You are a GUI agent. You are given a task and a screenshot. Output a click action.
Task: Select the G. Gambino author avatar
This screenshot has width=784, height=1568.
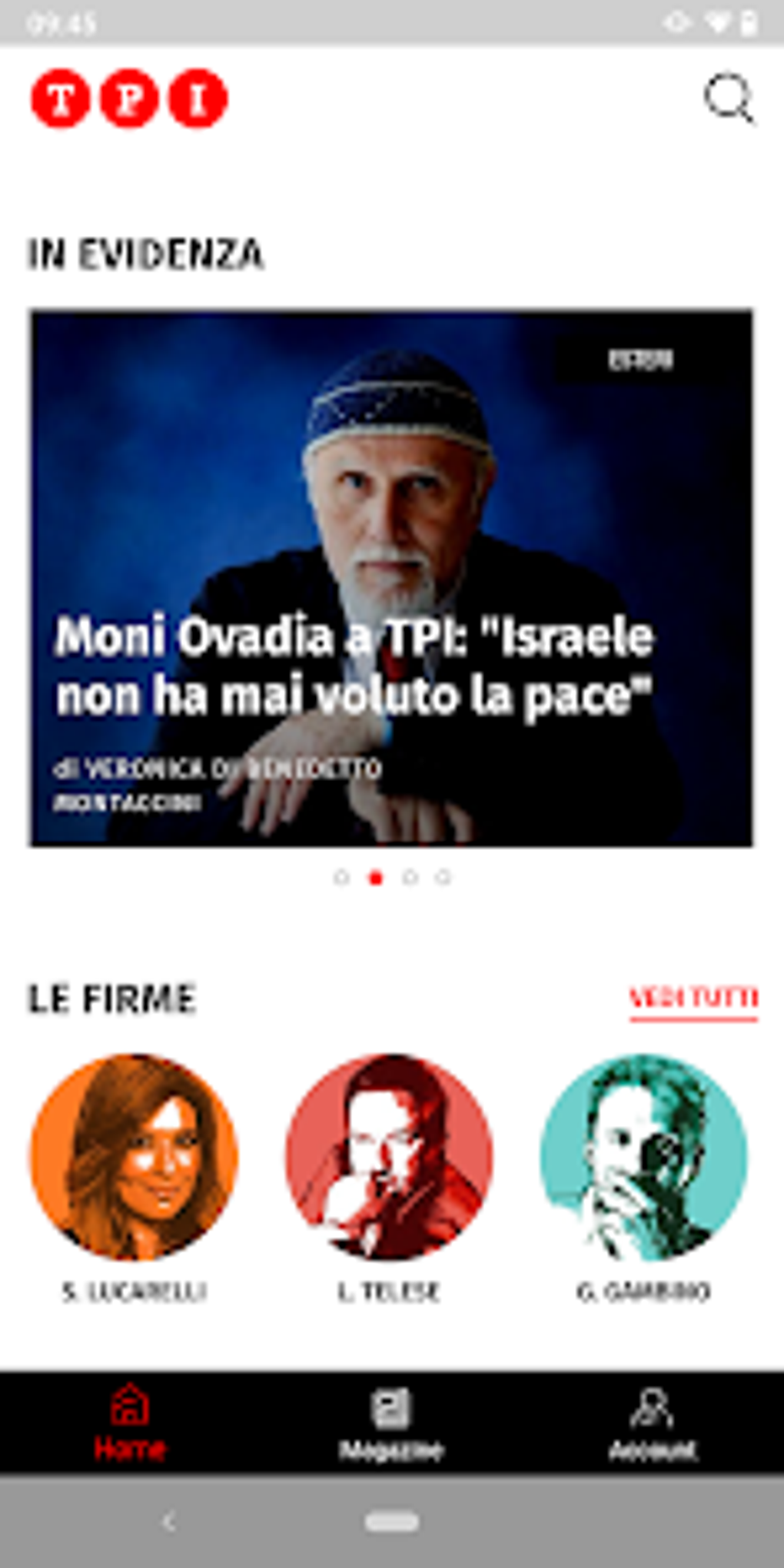[x=643, y=1158]
